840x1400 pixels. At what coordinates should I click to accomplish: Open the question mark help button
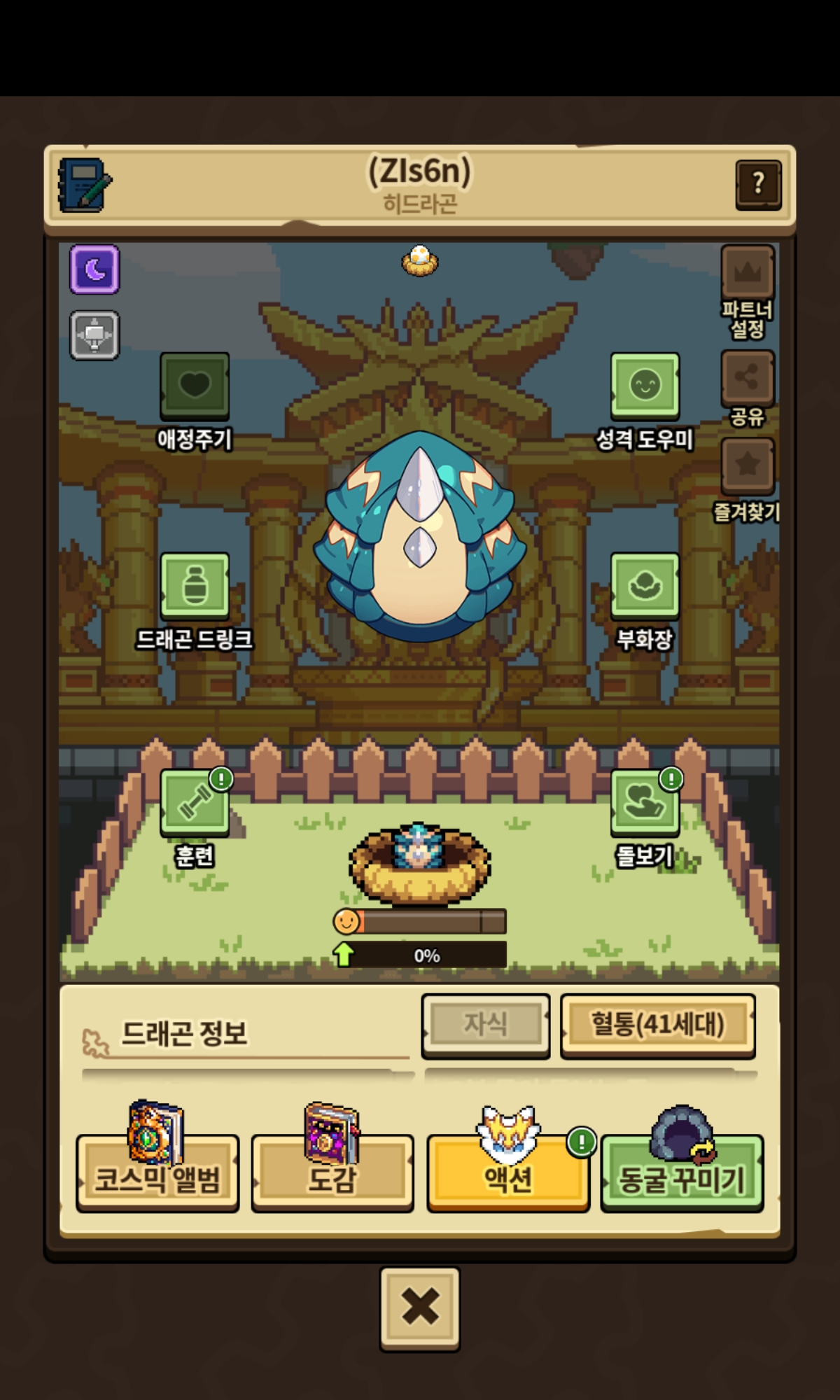tap(758, 185)
